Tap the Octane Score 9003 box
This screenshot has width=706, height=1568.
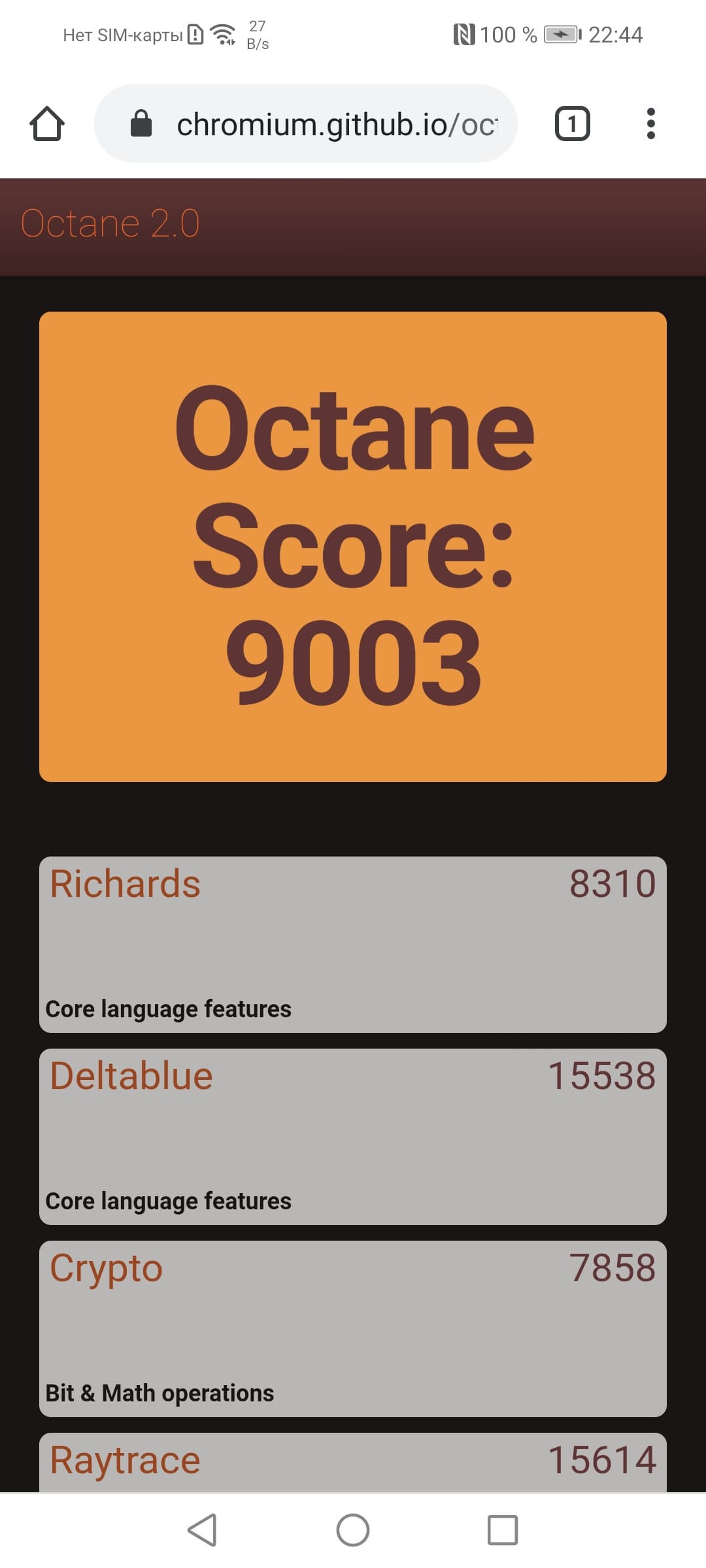tap(353, 546)
